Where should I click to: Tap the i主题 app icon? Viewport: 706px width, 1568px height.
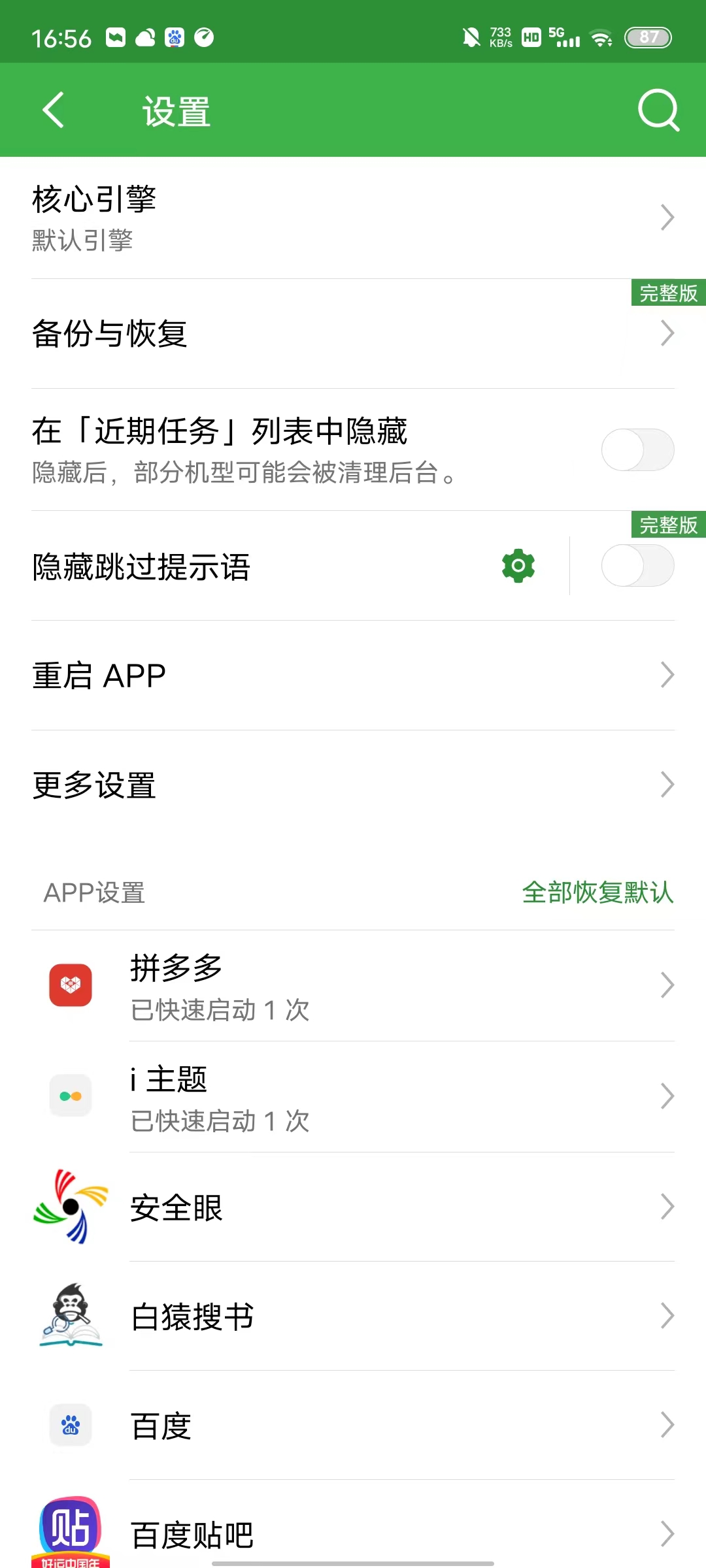click(71, 1095)
